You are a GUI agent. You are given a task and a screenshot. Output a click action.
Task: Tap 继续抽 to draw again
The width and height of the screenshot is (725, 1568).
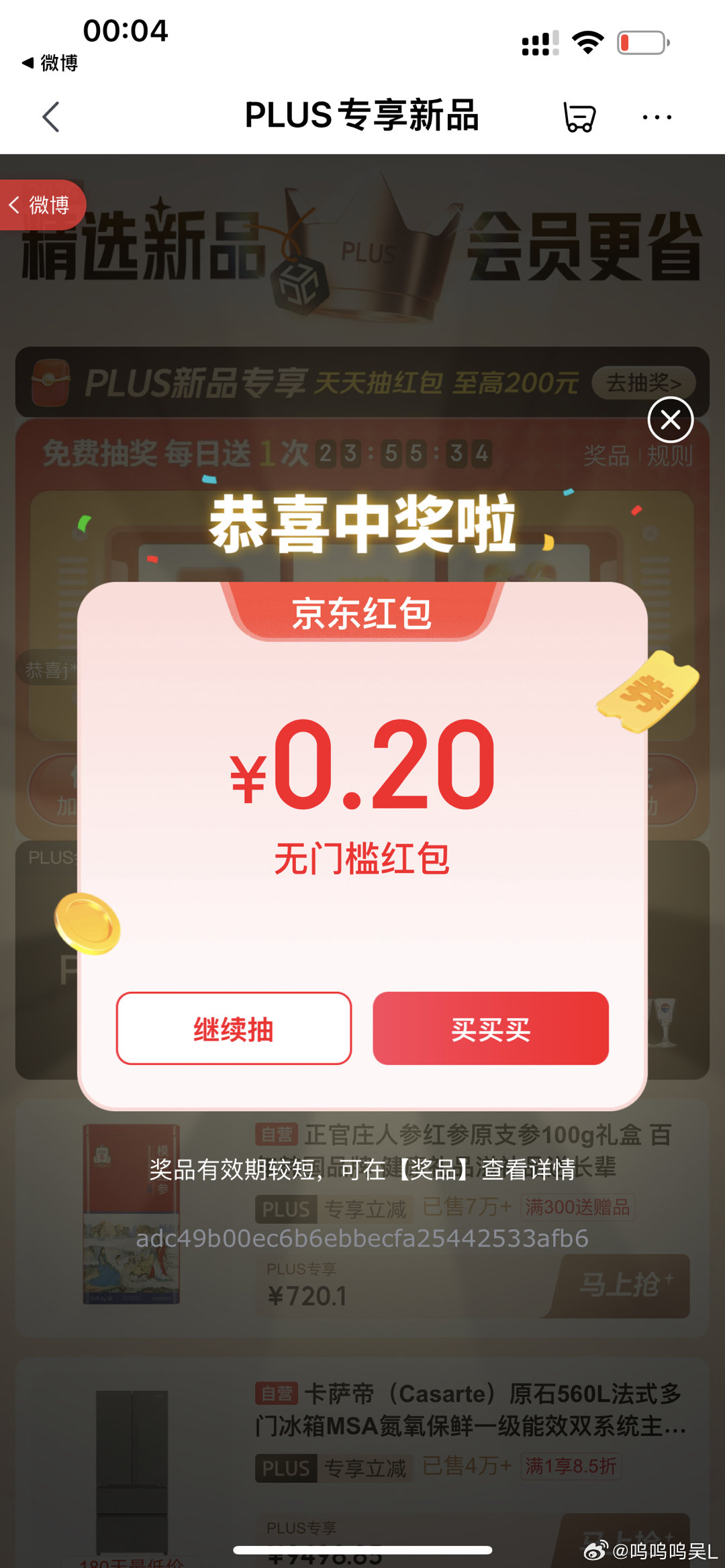[234, 1028]
